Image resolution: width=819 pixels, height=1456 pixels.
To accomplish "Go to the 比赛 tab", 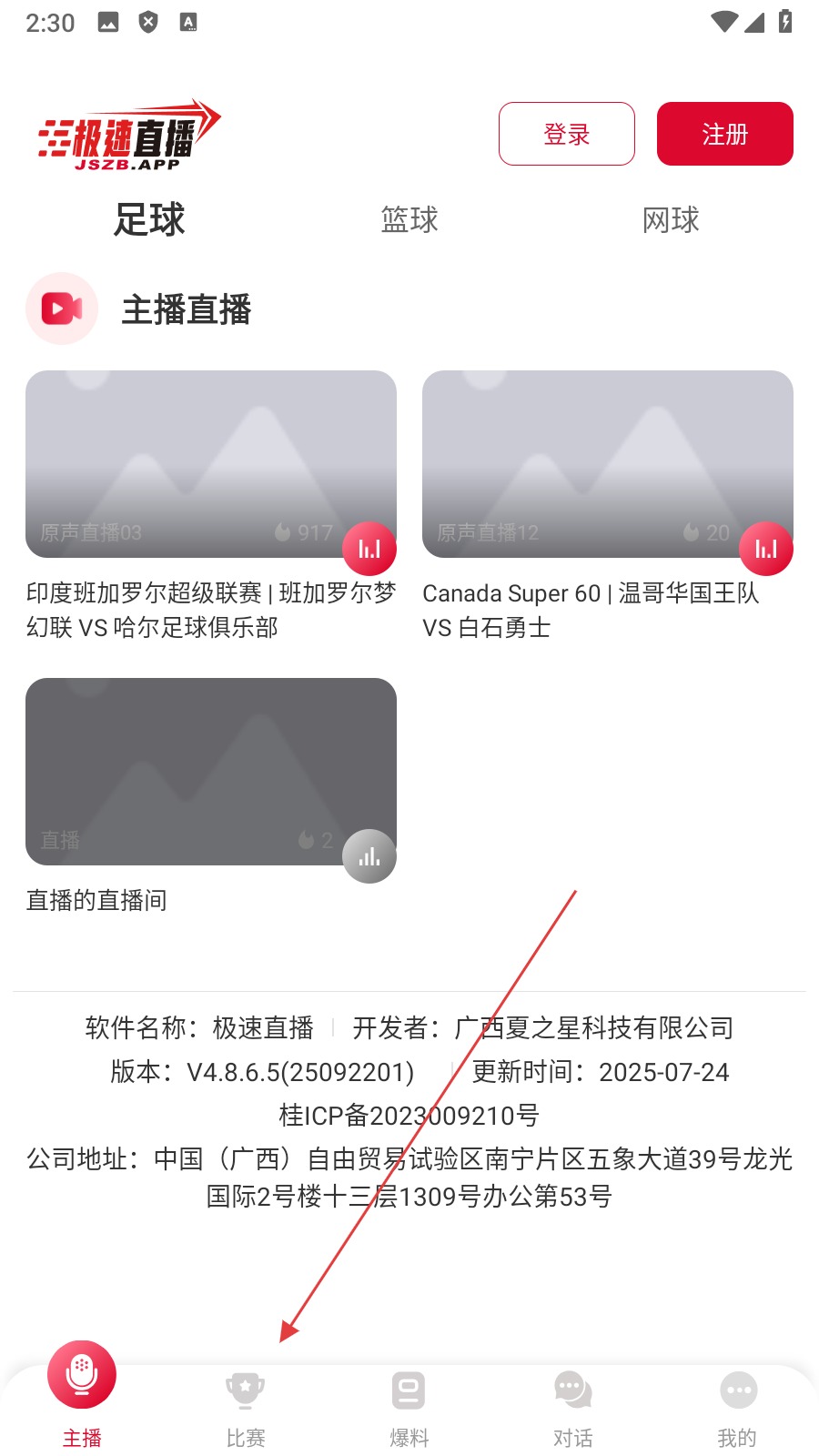I will pos(246,1407).
